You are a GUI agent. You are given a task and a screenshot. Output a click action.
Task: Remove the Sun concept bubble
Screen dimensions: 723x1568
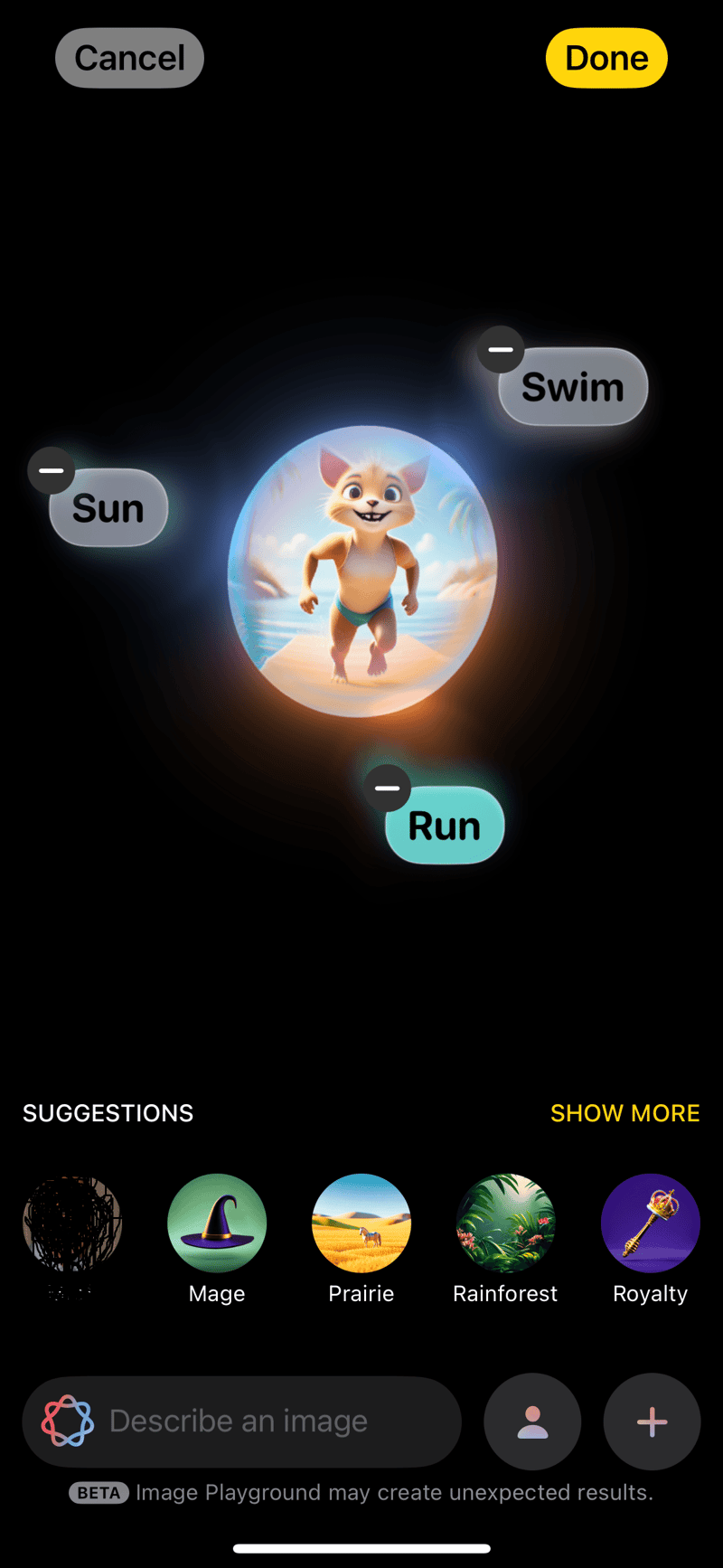52,470
